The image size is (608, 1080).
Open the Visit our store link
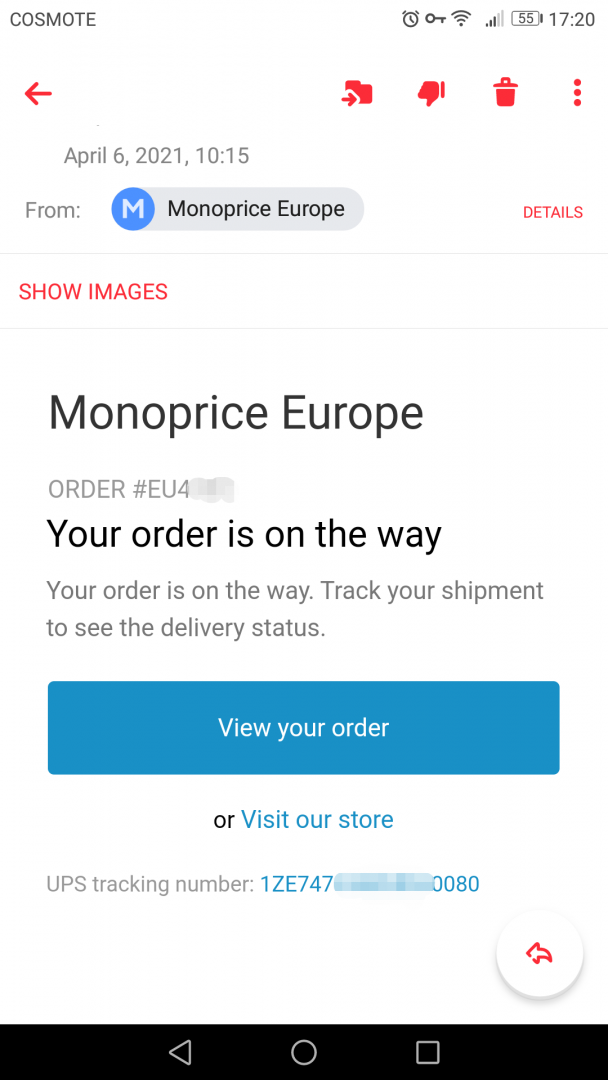(x=317, y=820)
